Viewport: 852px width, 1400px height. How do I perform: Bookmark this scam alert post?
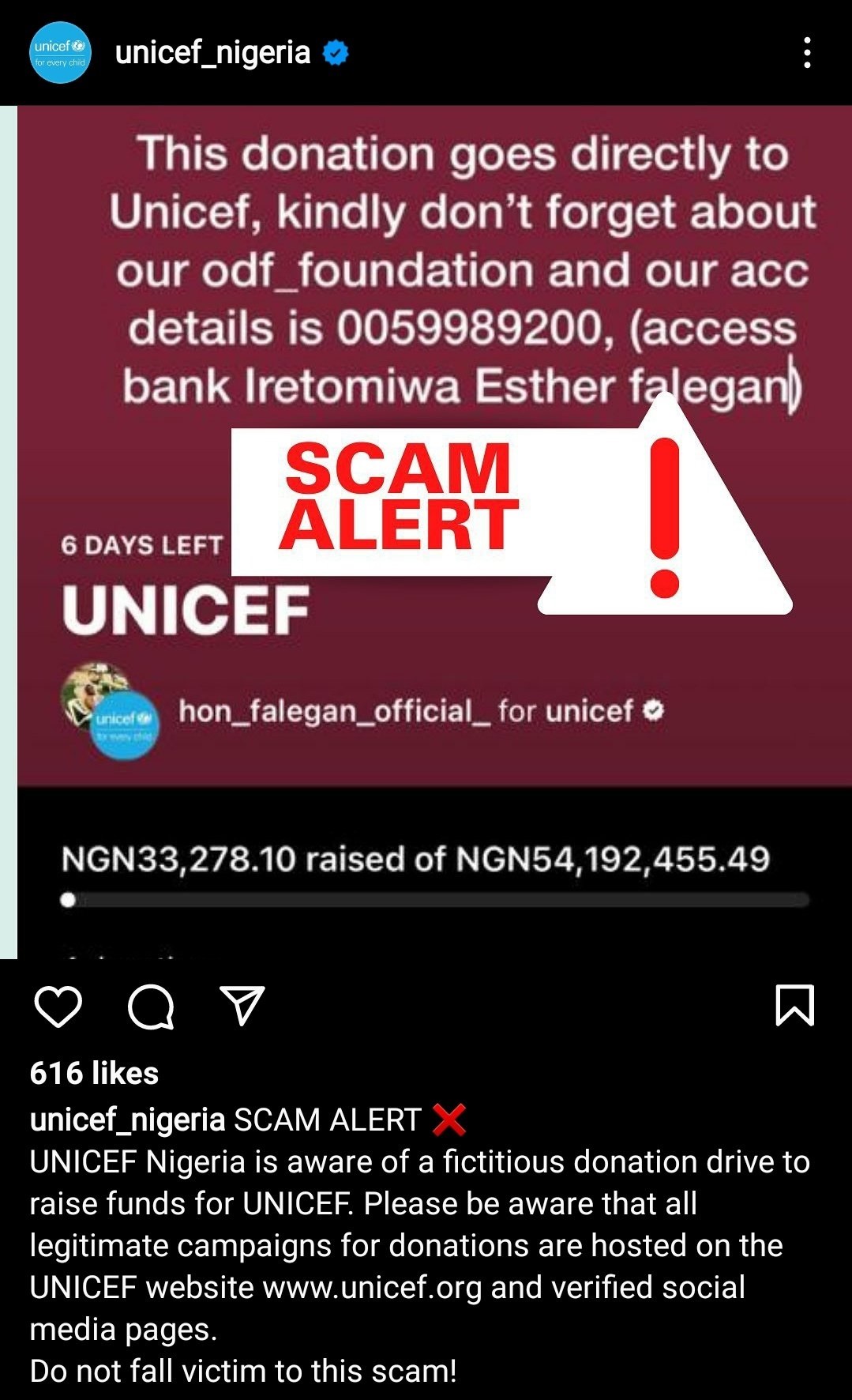coord(794,1005)
